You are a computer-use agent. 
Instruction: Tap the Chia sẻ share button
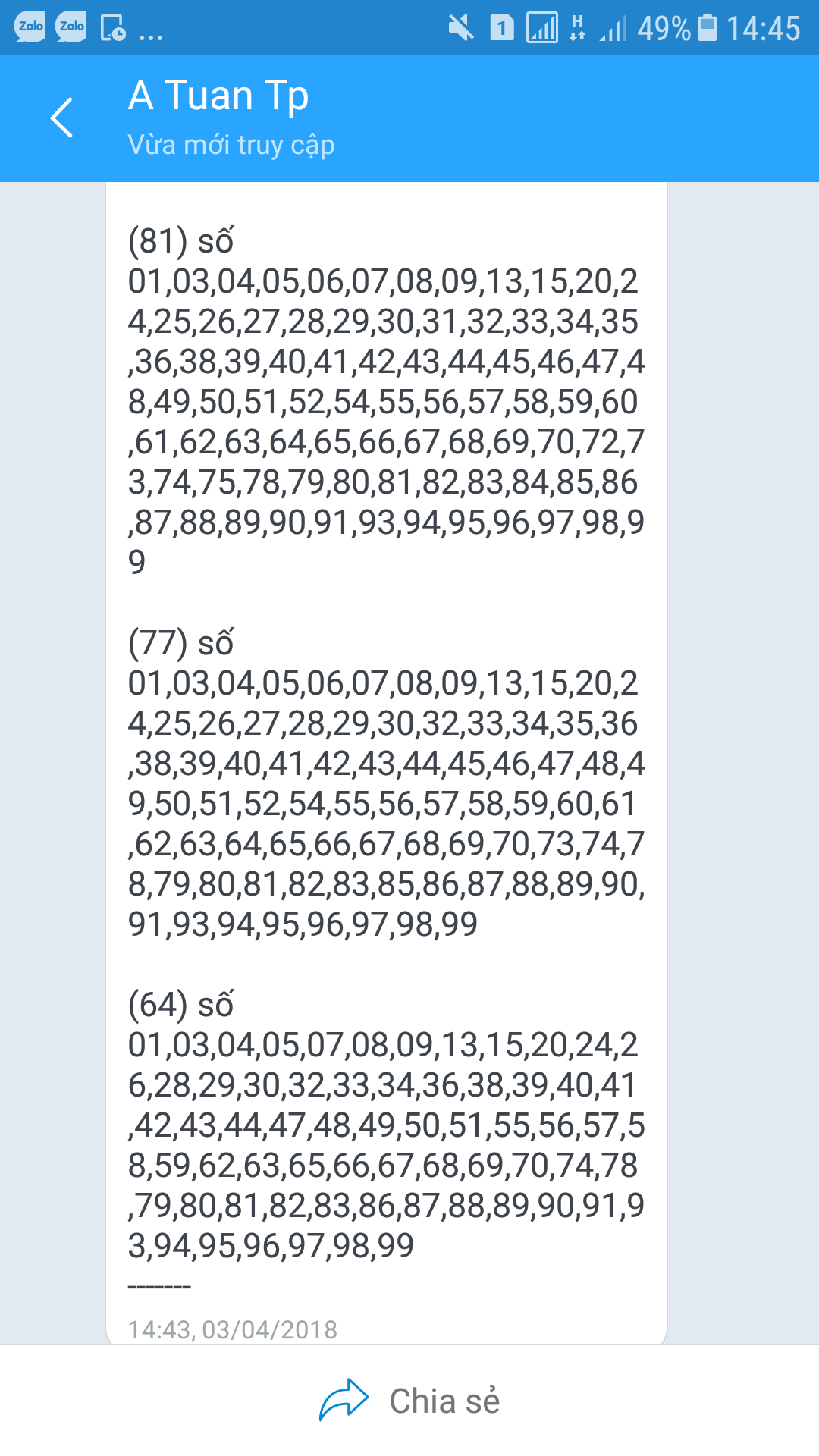(409, 1400)
